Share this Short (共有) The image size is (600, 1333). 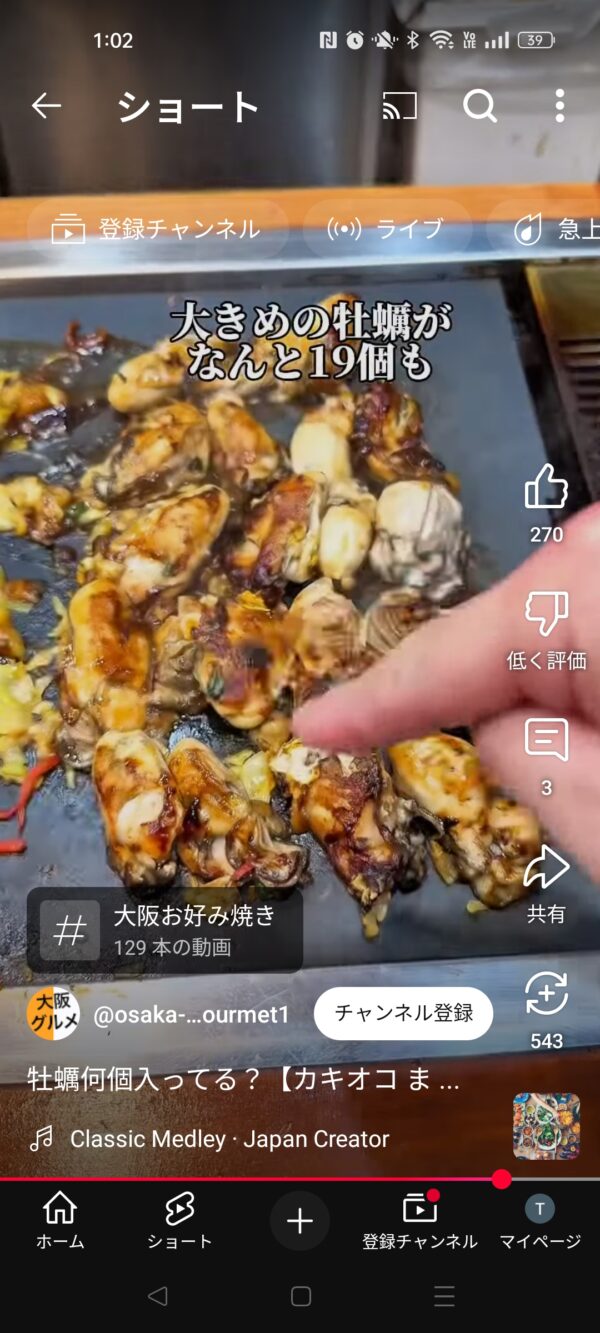[546, 883]
